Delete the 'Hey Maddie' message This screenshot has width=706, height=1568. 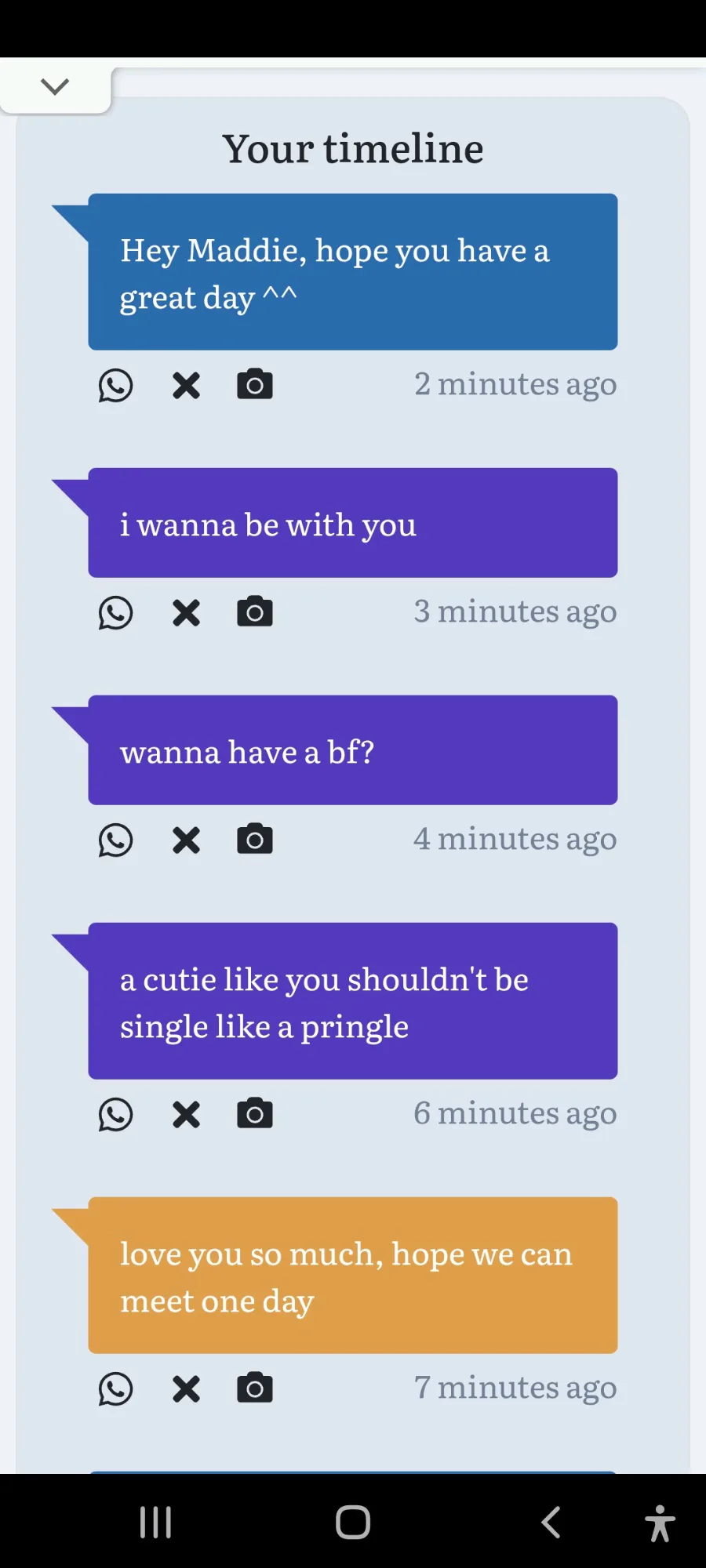(x=186, y=386)
